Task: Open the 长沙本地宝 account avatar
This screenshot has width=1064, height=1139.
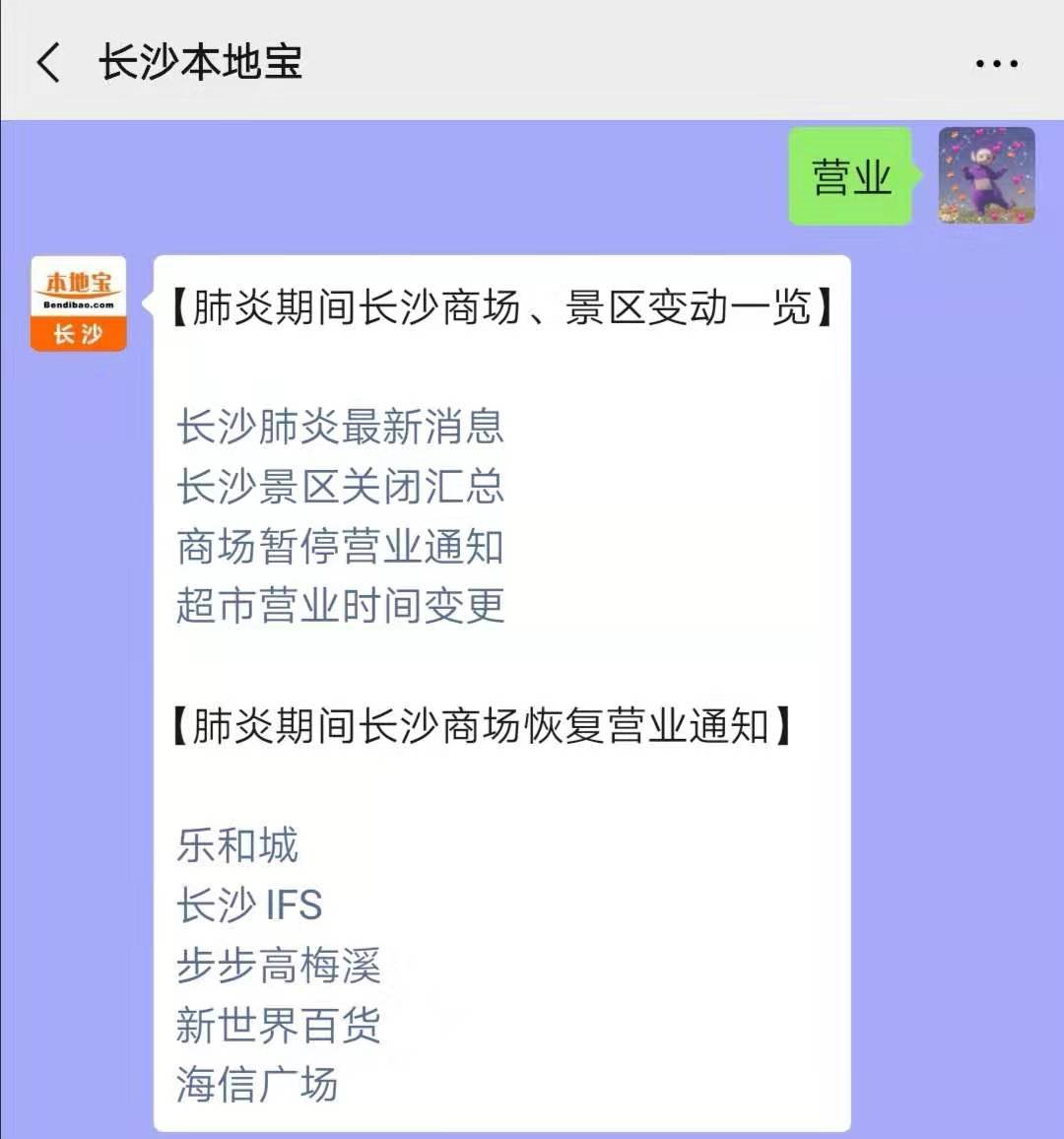Action: point(79,303)
